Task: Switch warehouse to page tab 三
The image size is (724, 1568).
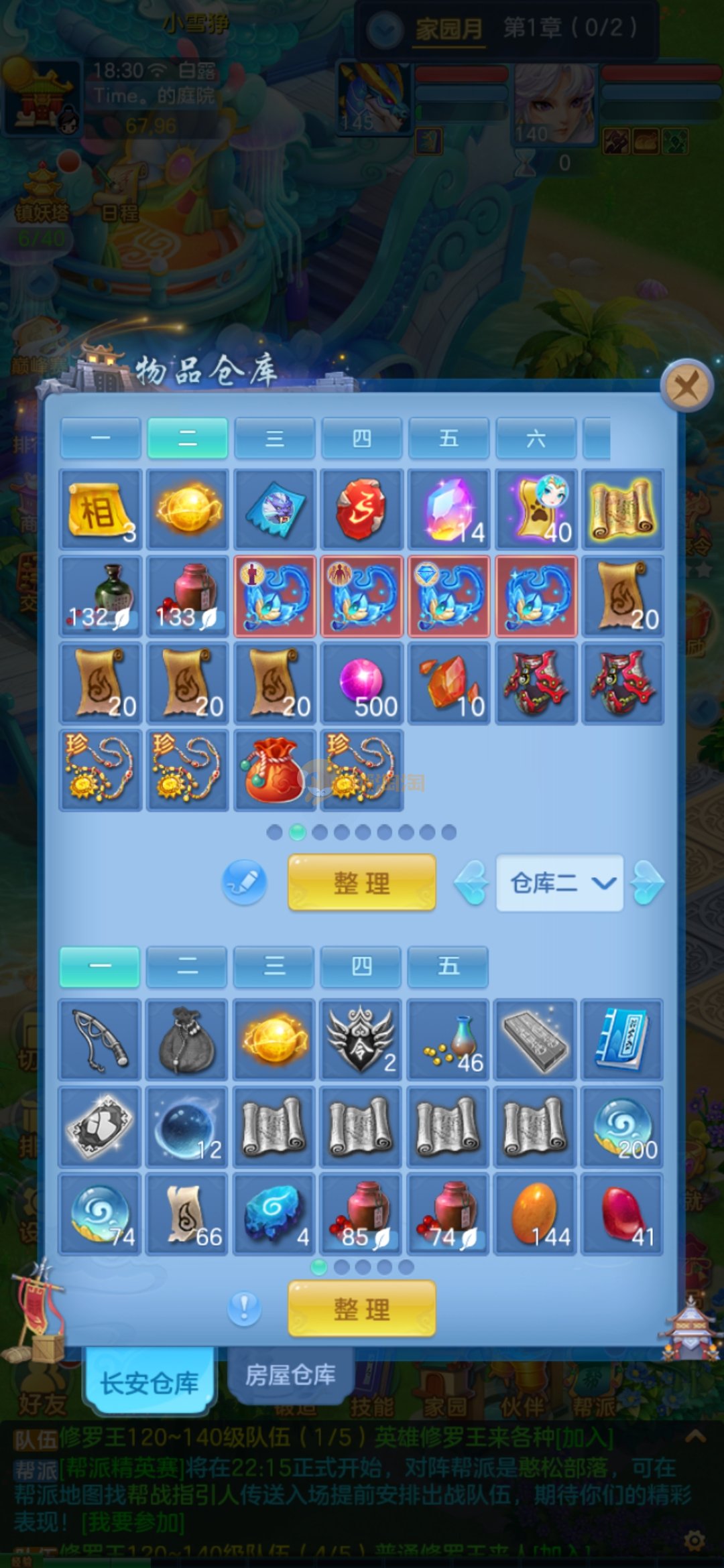Action: (x=274, y=439)
